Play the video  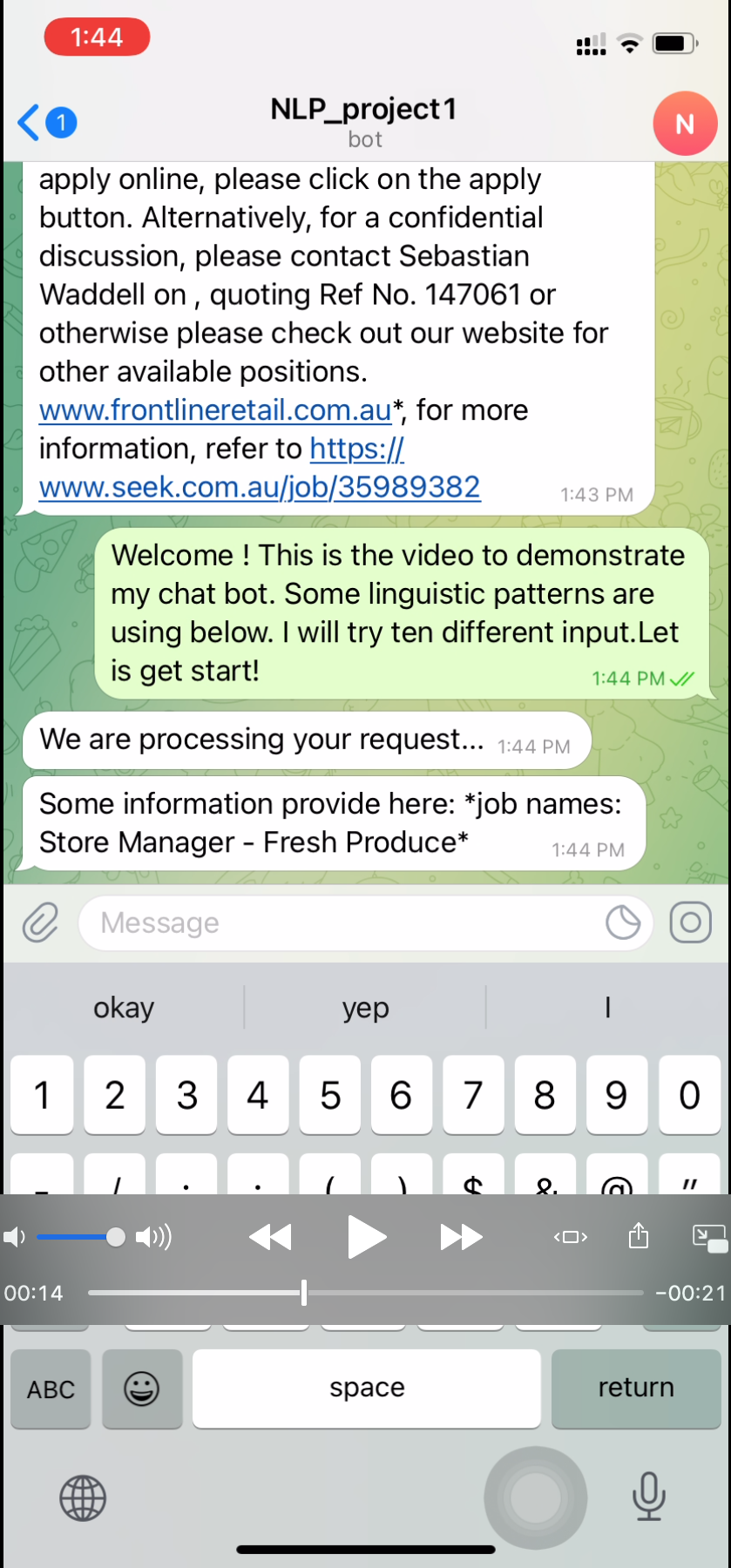(367, 1236)
